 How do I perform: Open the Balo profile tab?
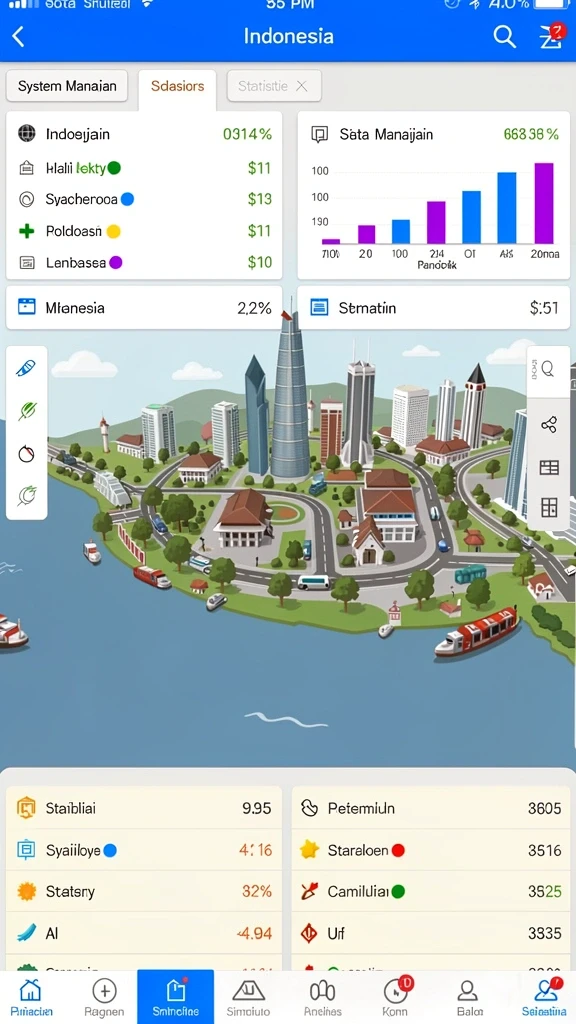click(467, 998)
